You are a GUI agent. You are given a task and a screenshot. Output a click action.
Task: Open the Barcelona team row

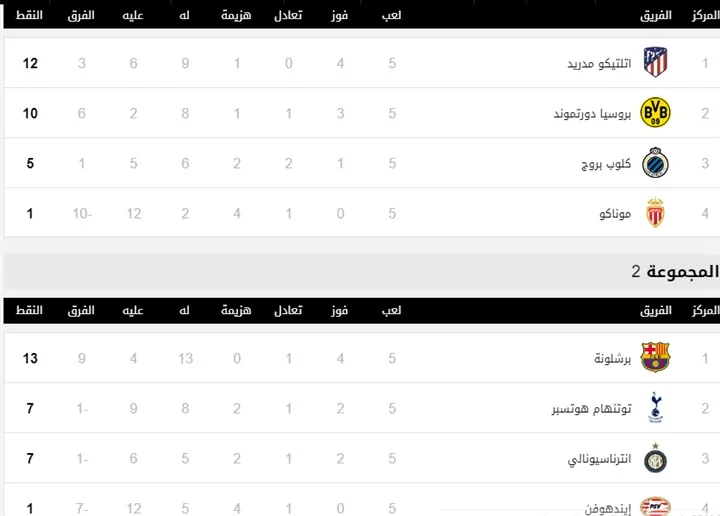click(608, 358)
